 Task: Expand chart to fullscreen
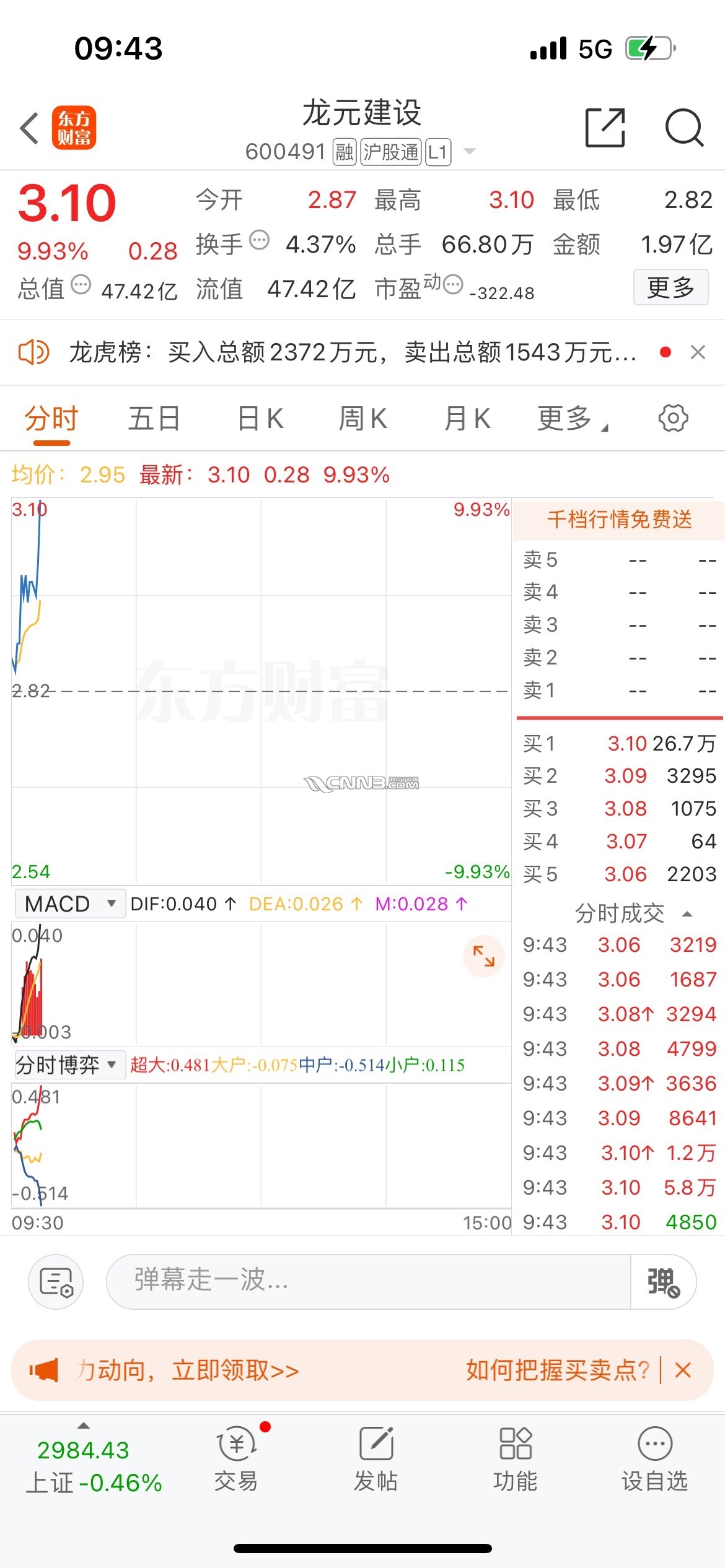pyautogui.click(x=483, y=956)
